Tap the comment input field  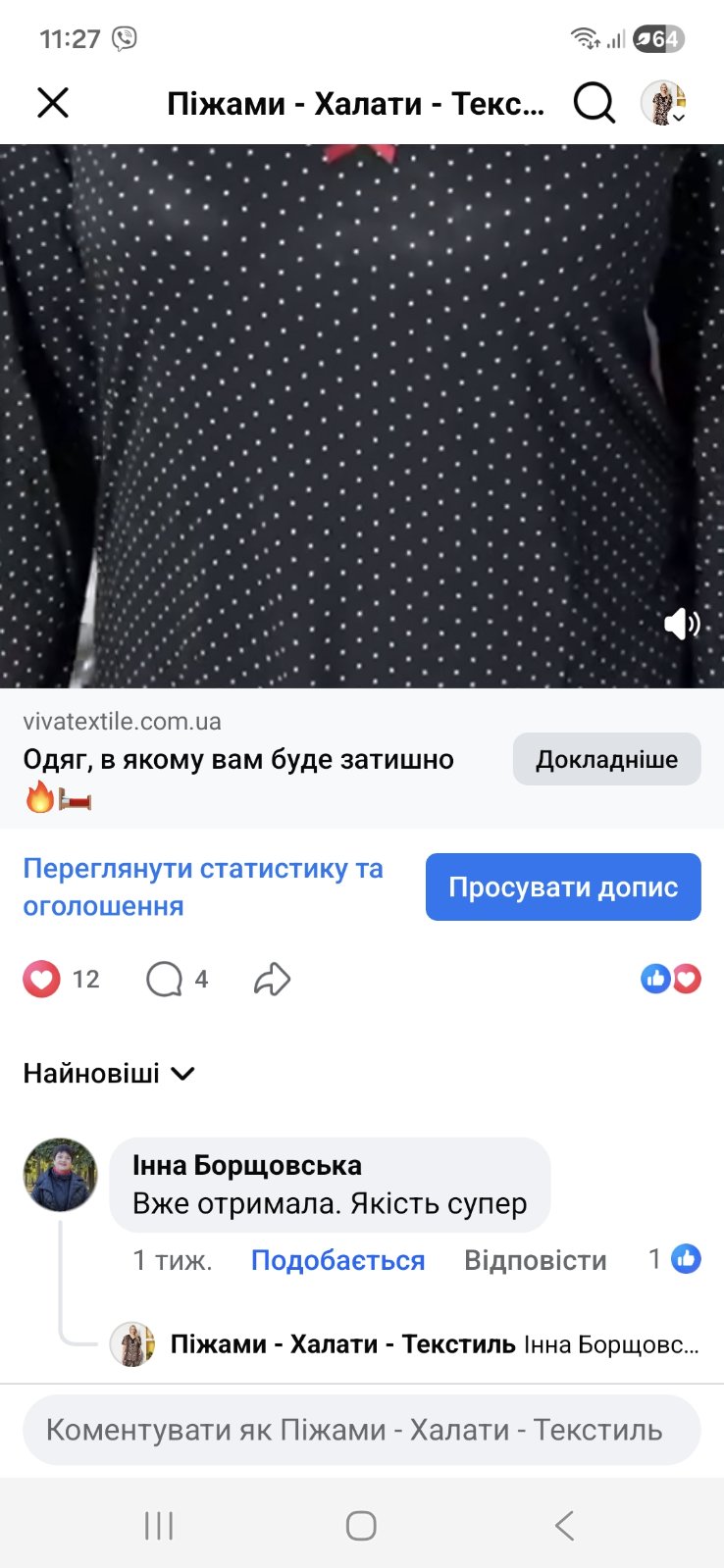pos(361,1430)
